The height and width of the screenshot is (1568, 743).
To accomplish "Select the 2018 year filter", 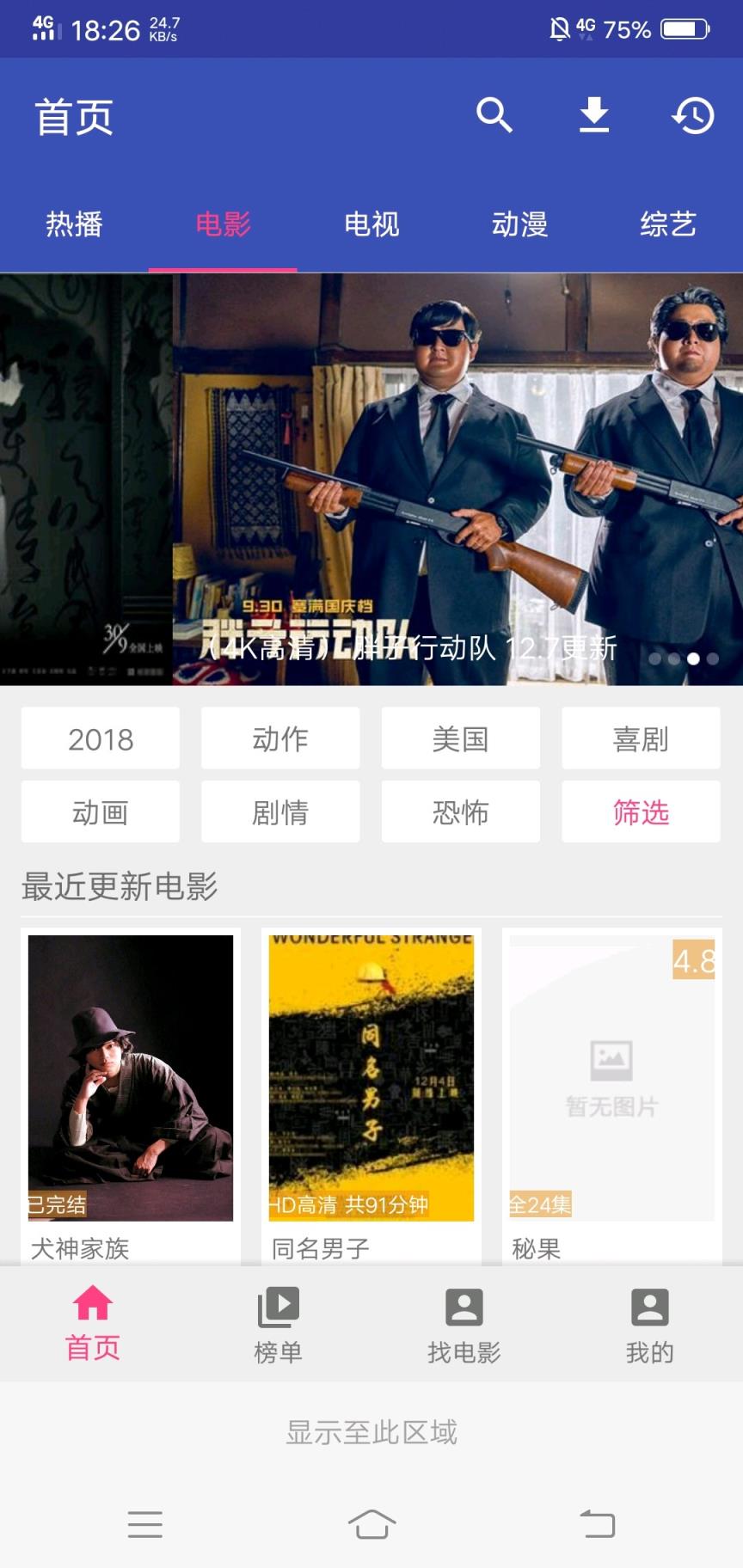I will point(100,738).
